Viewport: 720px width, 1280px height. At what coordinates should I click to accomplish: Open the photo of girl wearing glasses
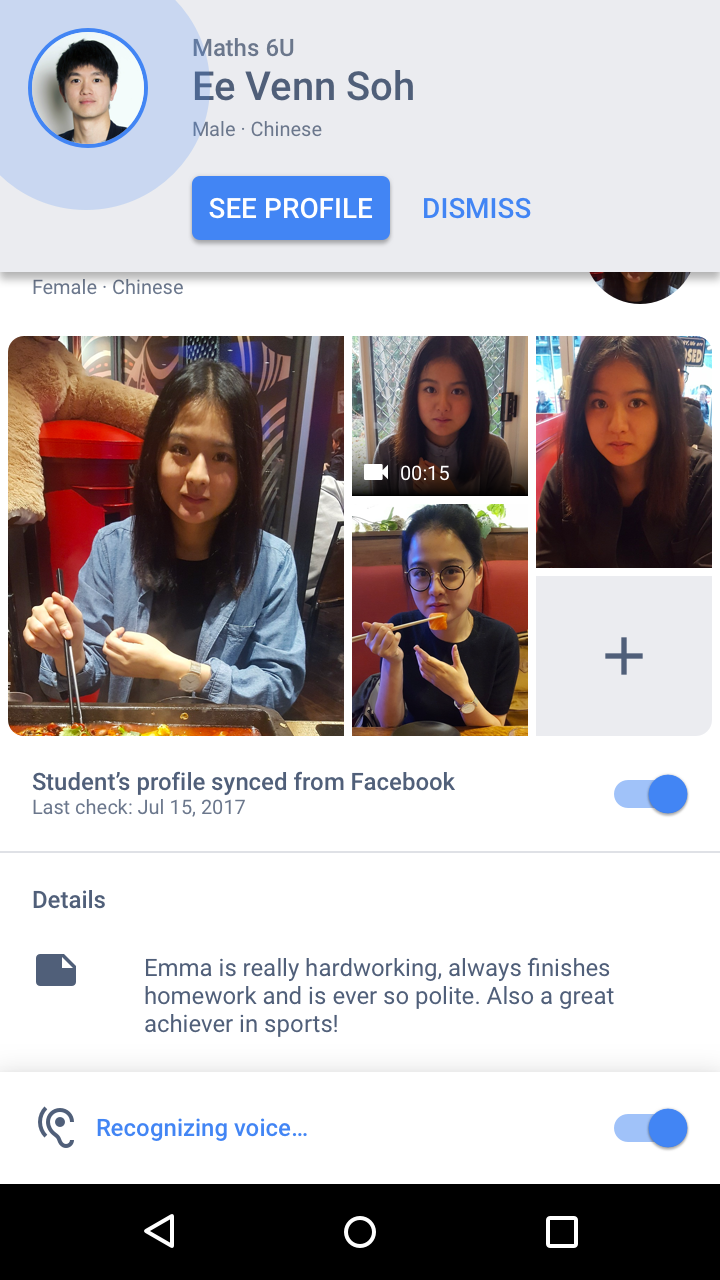point(440,620)
